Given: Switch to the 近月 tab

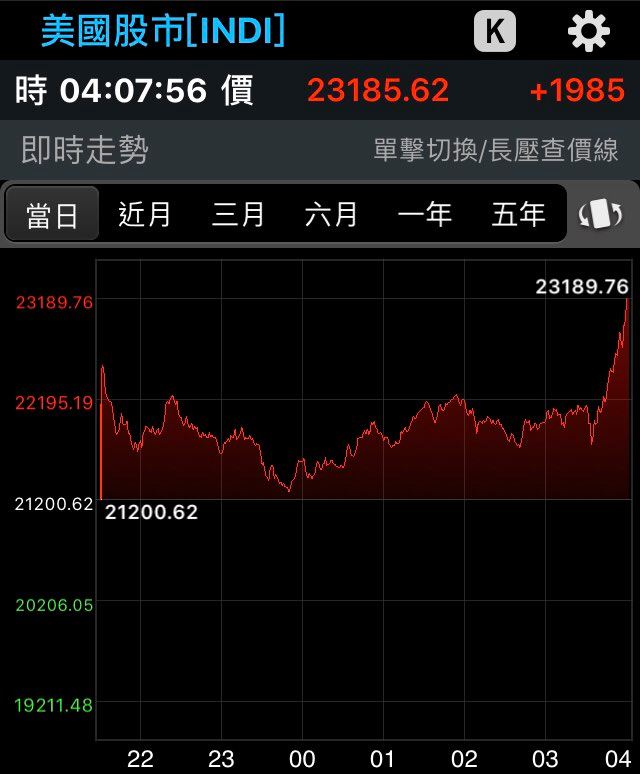Looking at the screenshot, I should tap(145, 214).
